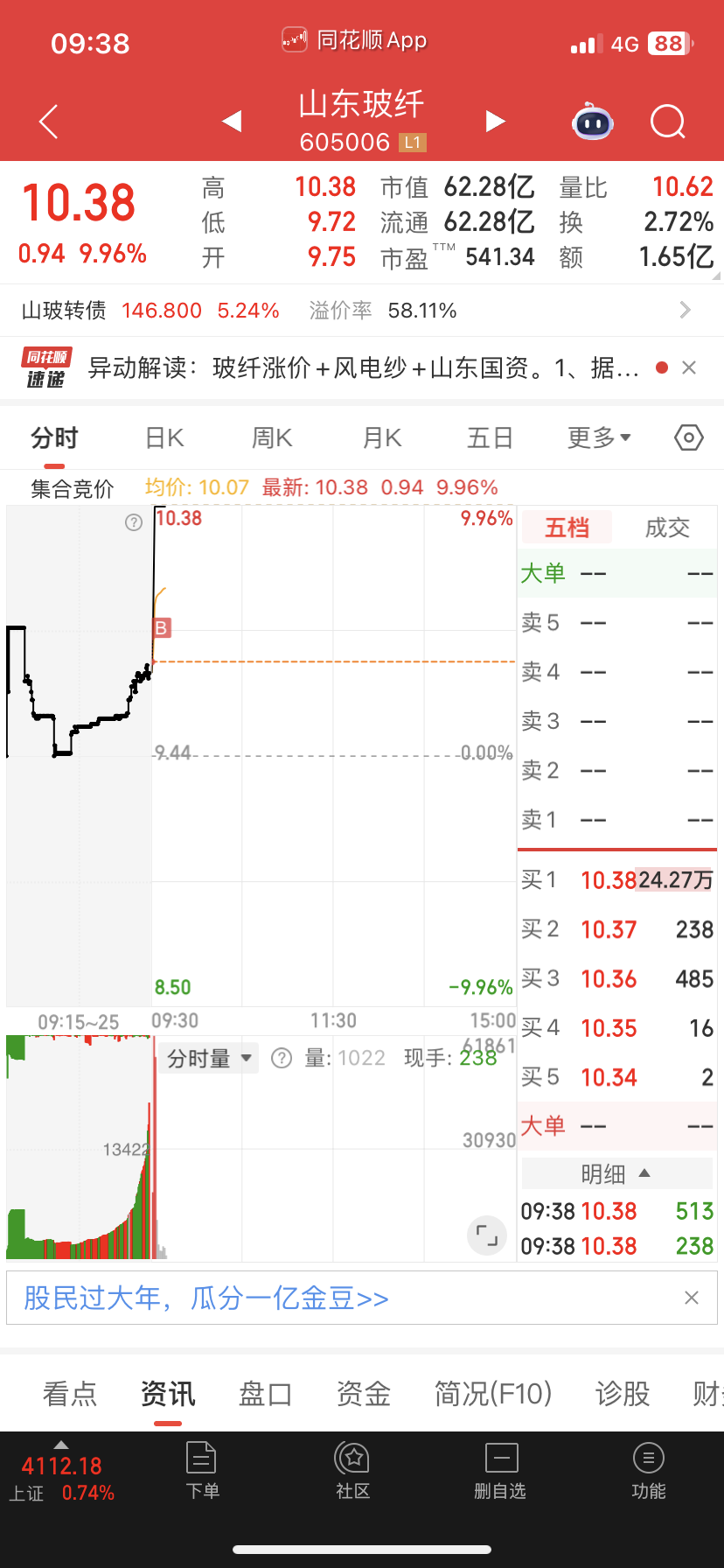
Task: Open the 下单 order button
Action: (202, 1472)
